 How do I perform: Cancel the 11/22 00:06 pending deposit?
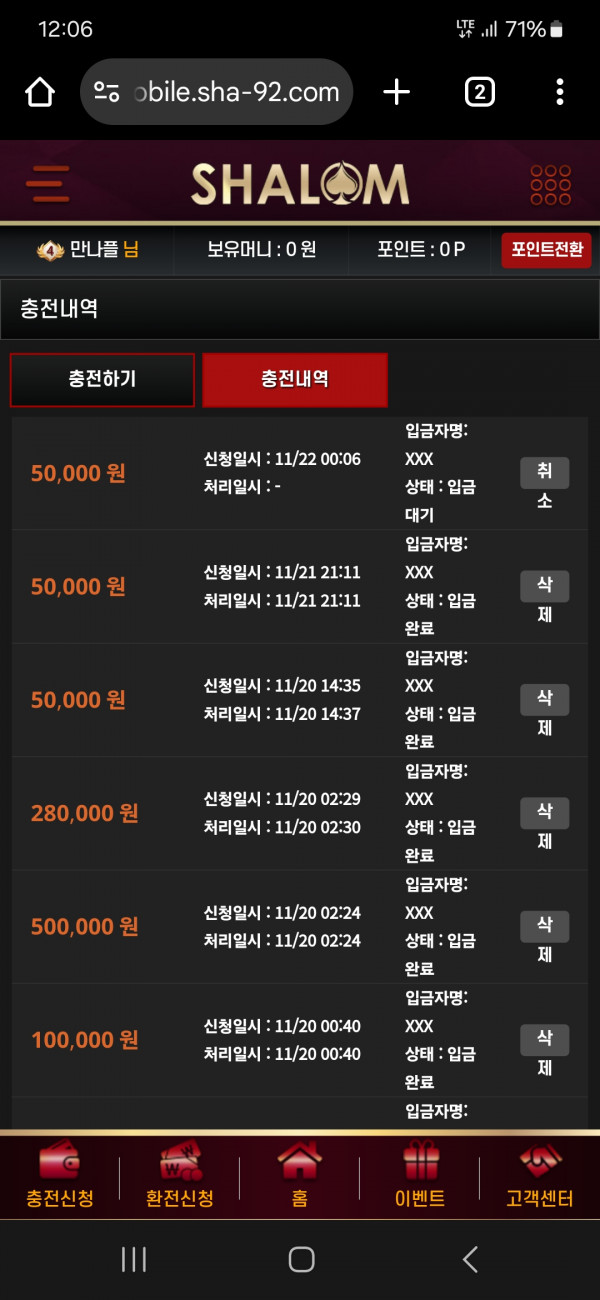tap(545, 487)
